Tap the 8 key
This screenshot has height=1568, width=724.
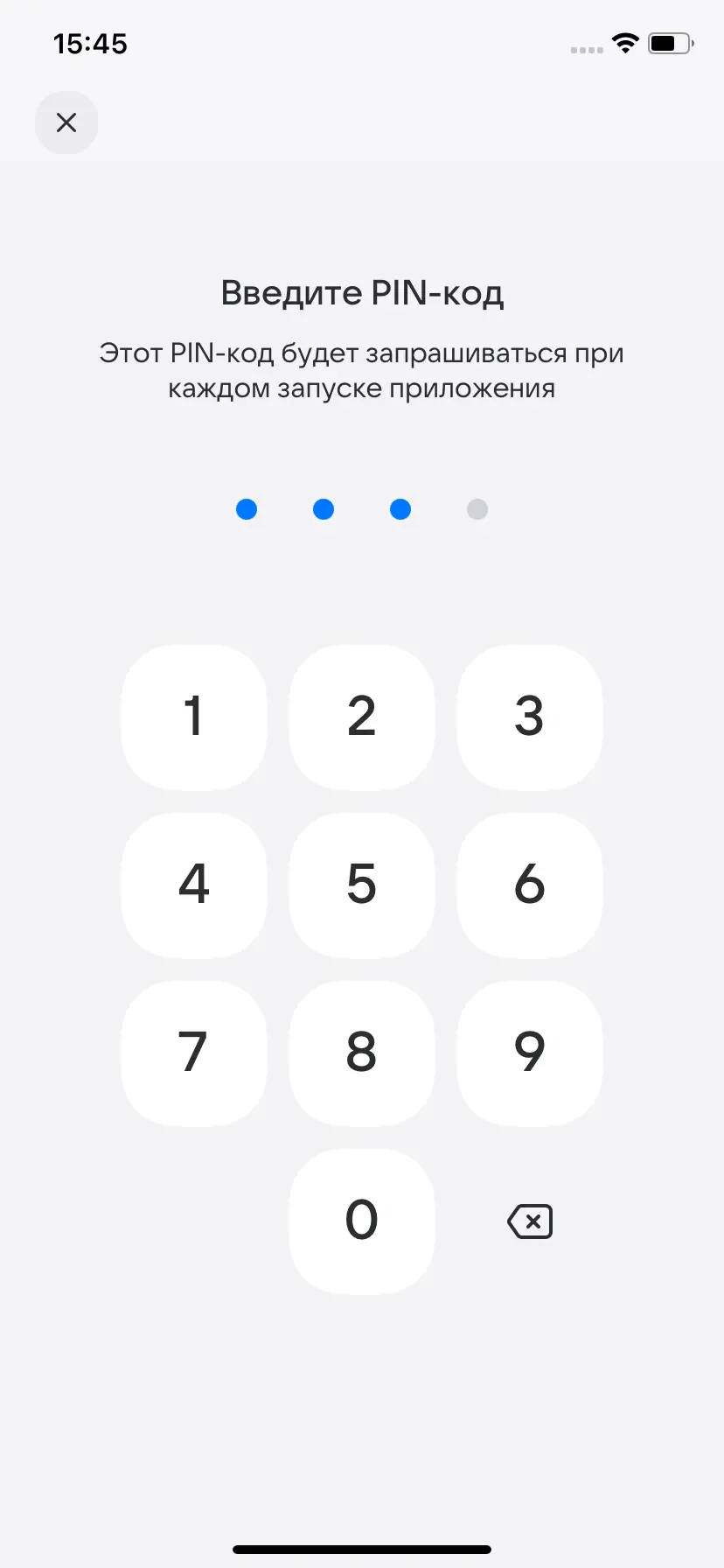(x=361, y=1053)
